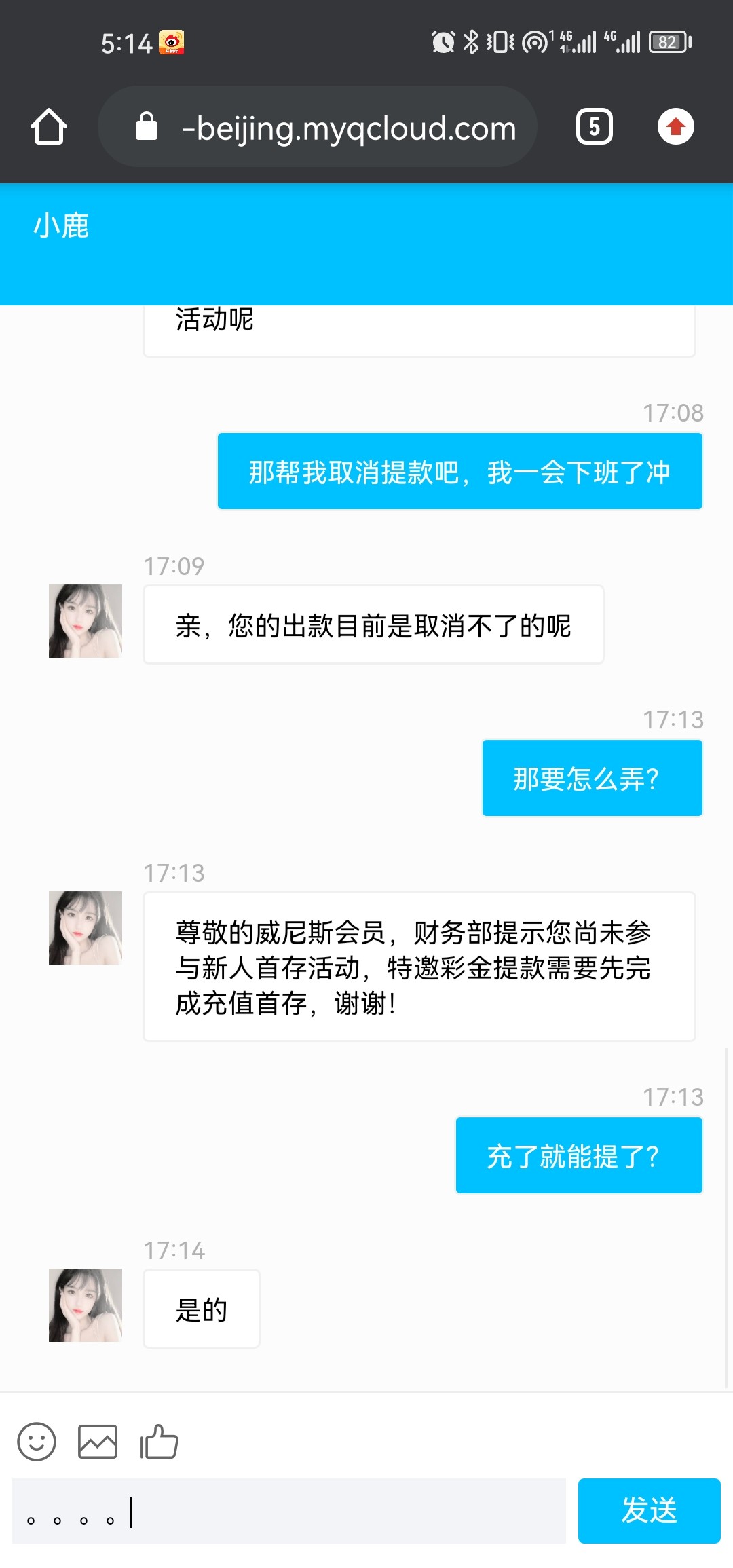Screen dimensions: 733x1568
Task: Send the message with 发送 button
Action: tap(649, 1511)
